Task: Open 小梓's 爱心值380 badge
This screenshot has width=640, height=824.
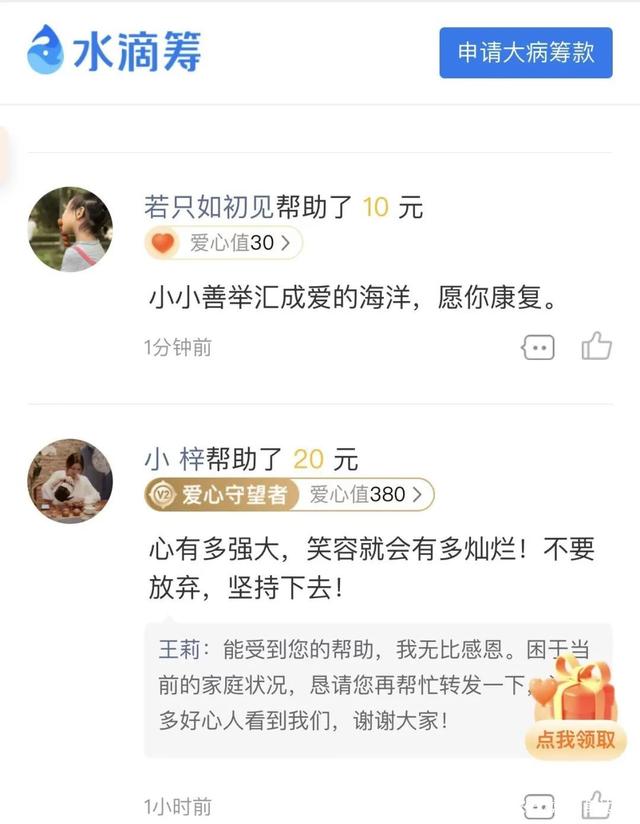Action: pos(369,493)
